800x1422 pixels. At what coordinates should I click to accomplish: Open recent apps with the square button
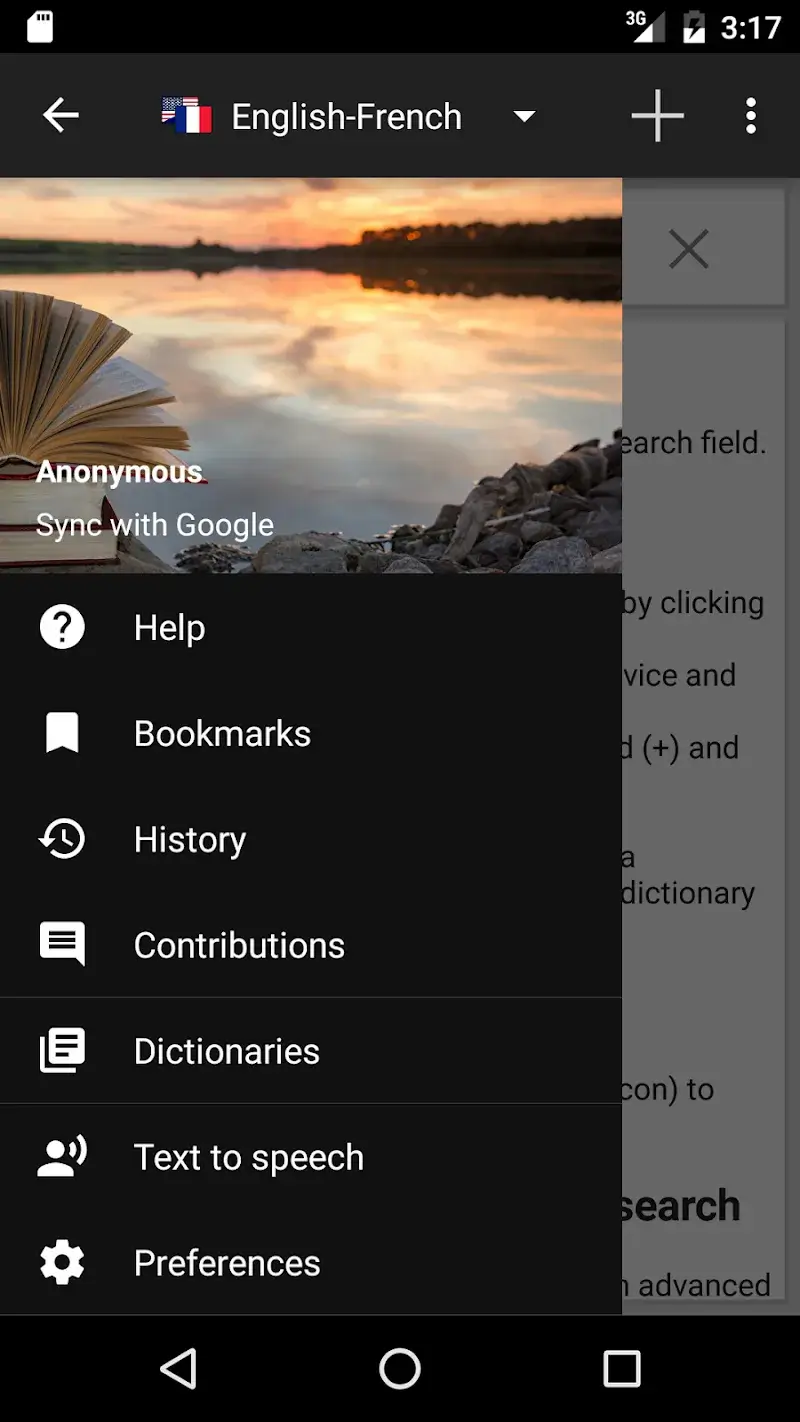(622, 1368)
